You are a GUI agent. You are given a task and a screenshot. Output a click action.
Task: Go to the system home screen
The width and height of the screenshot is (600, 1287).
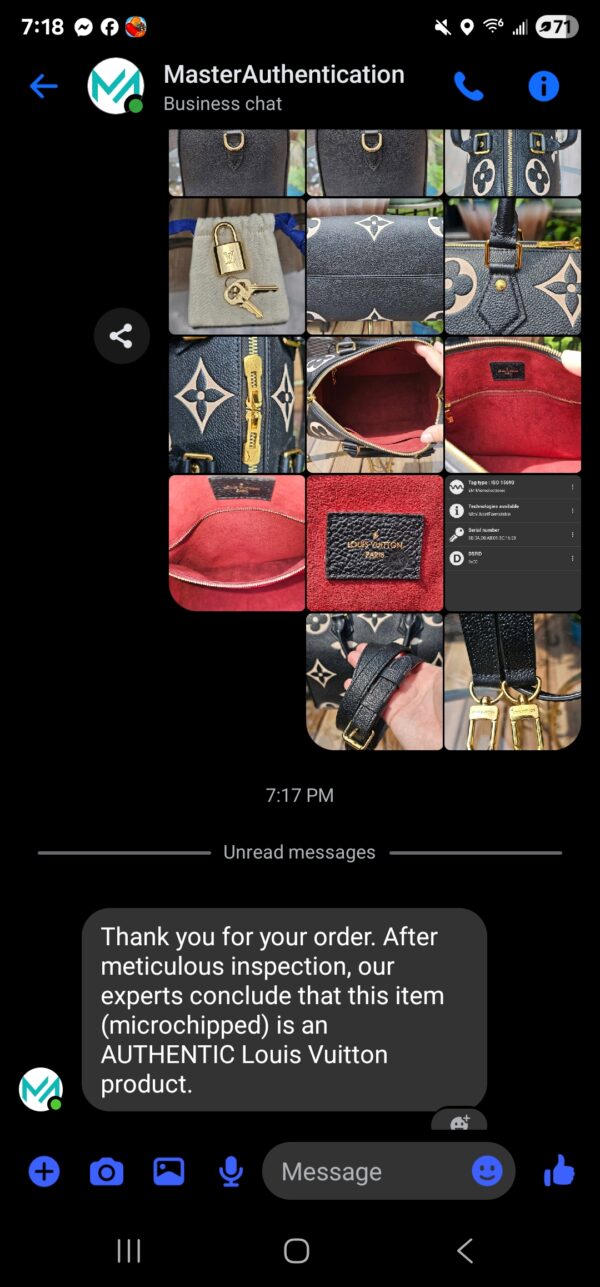(x=296, y=1250)
